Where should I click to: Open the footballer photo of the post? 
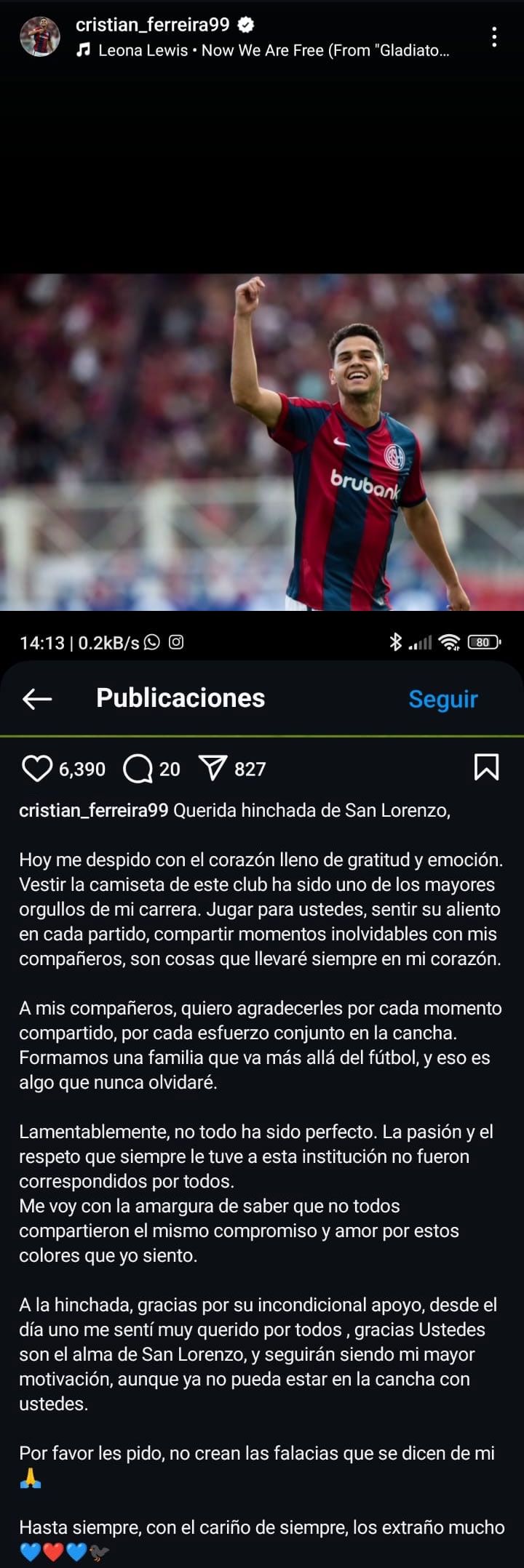tap(262, 441)
